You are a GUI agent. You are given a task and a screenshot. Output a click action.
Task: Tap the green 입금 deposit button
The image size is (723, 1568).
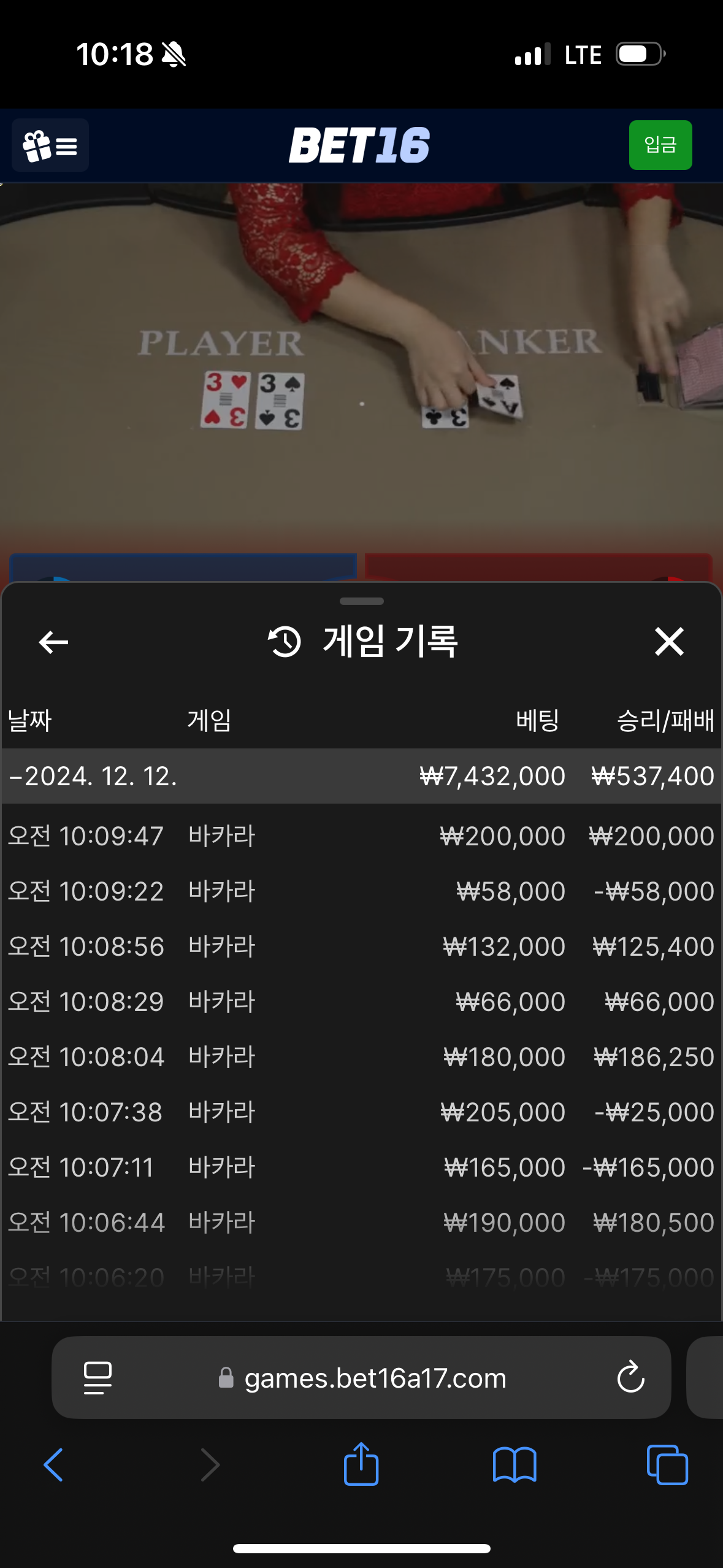tap(660, 145)
